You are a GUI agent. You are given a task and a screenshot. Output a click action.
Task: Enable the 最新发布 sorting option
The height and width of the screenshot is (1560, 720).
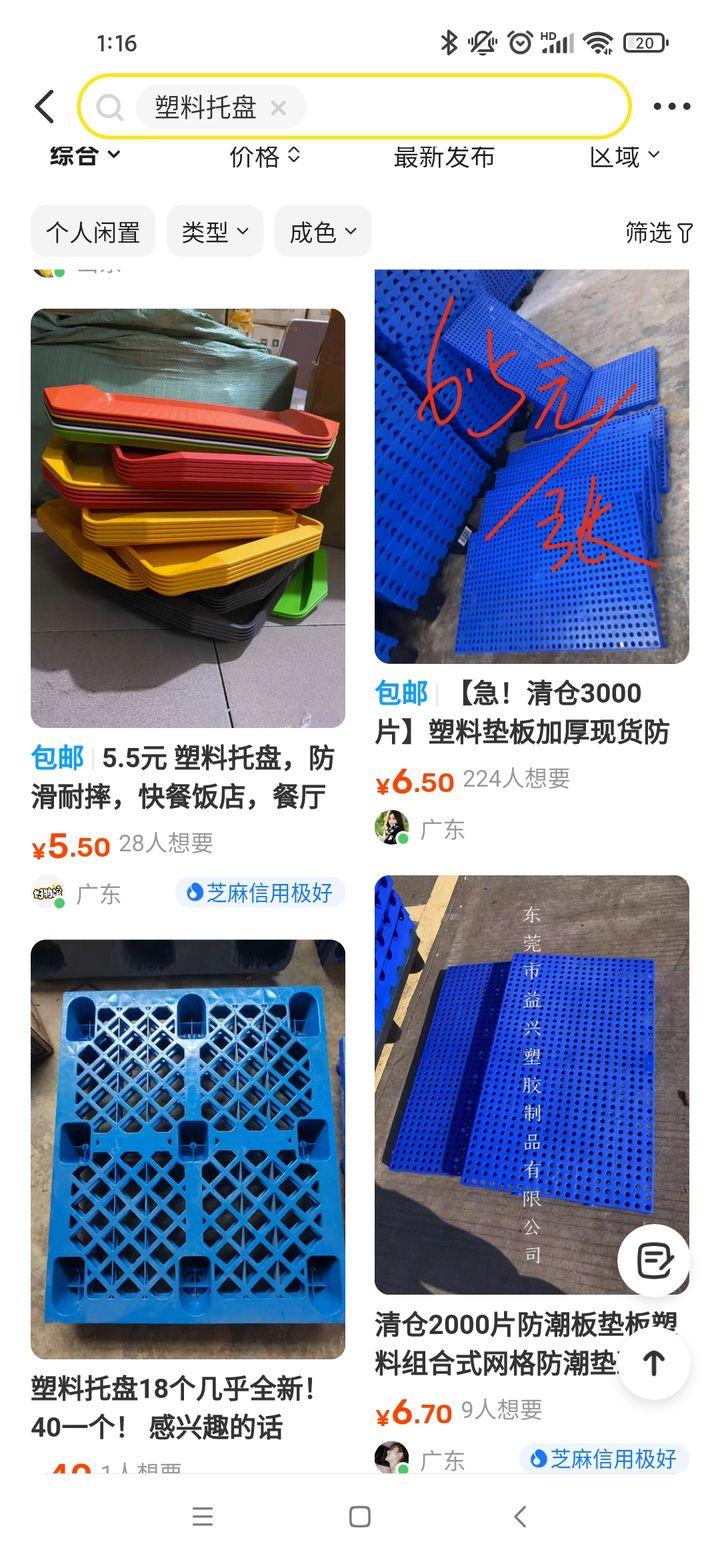click(x=443, y=156)
